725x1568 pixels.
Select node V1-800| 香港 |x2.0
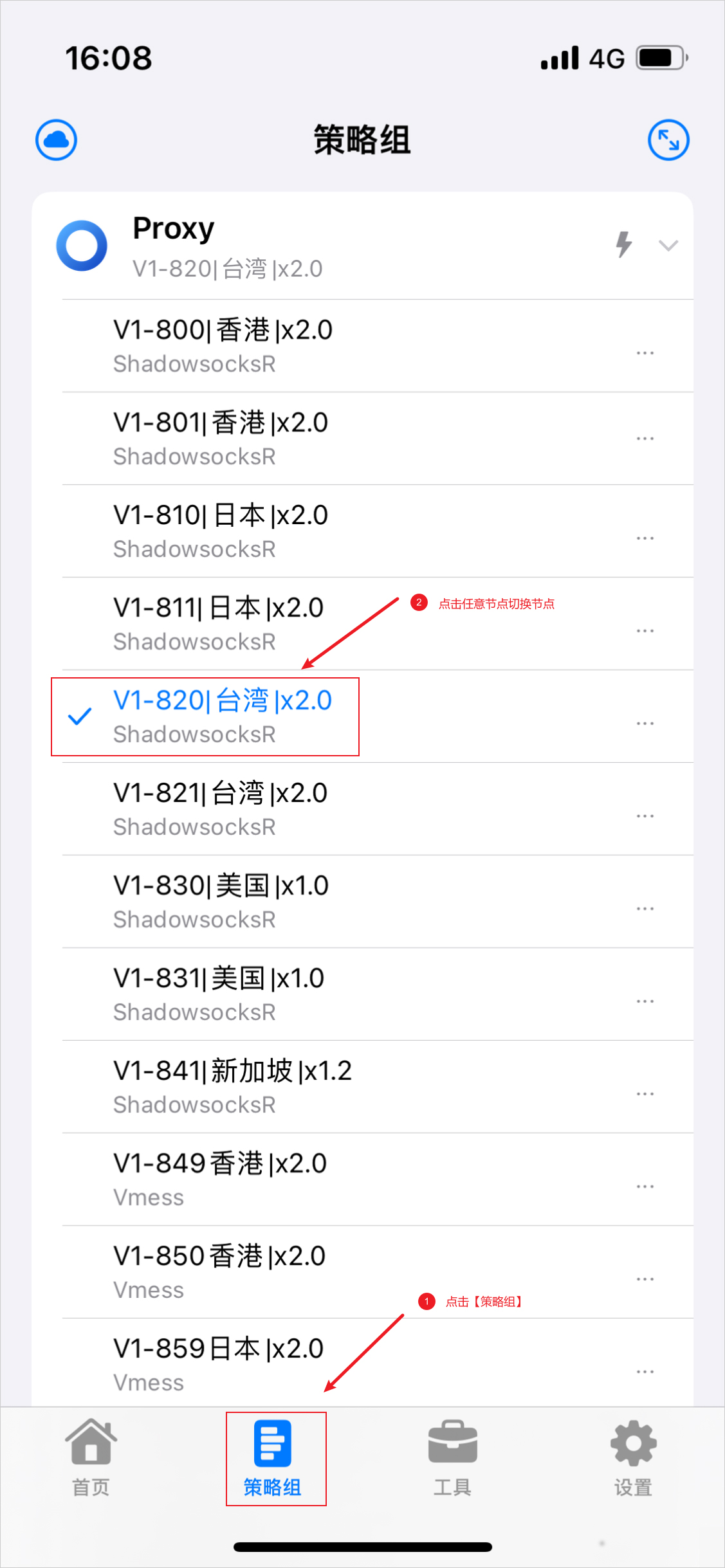(x=223, y=345)
